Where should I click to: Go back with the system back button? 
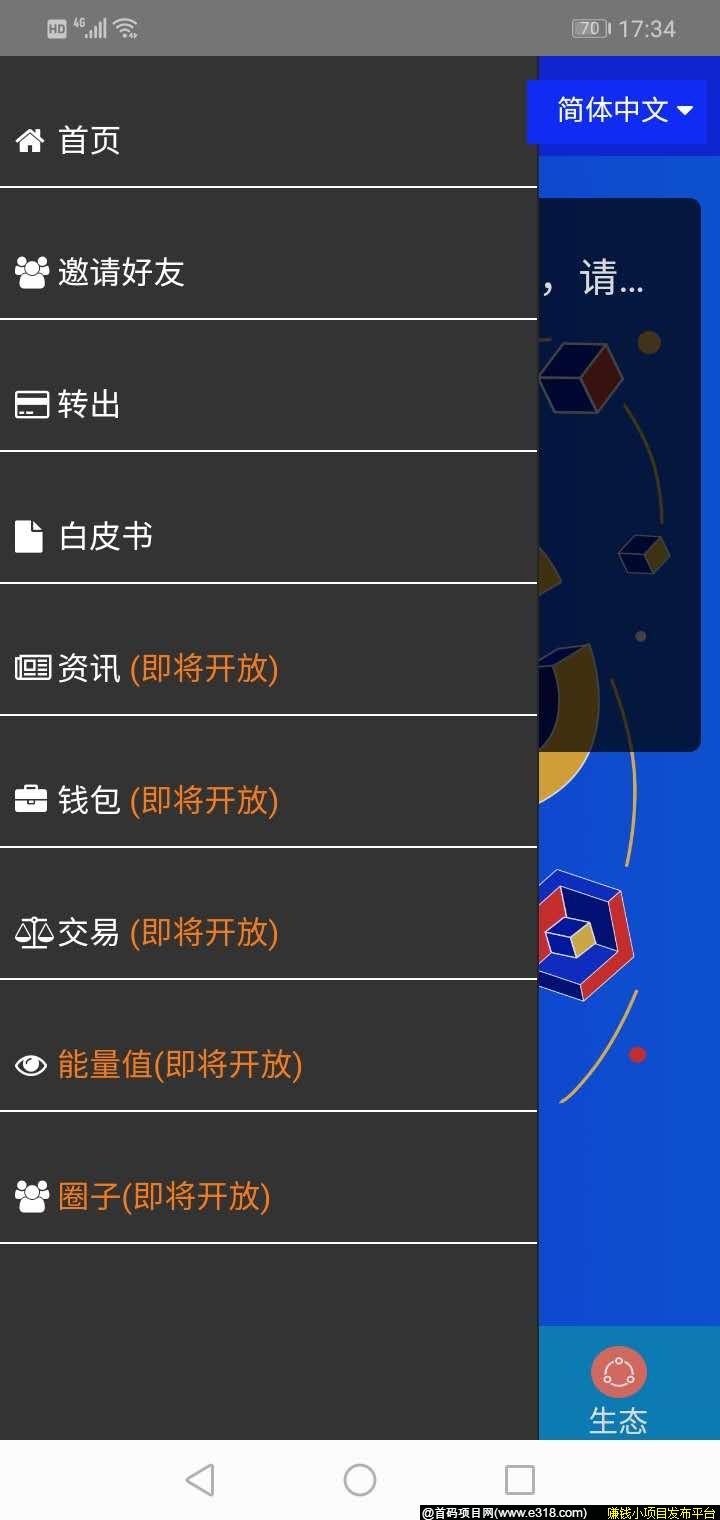[200, 1480]
